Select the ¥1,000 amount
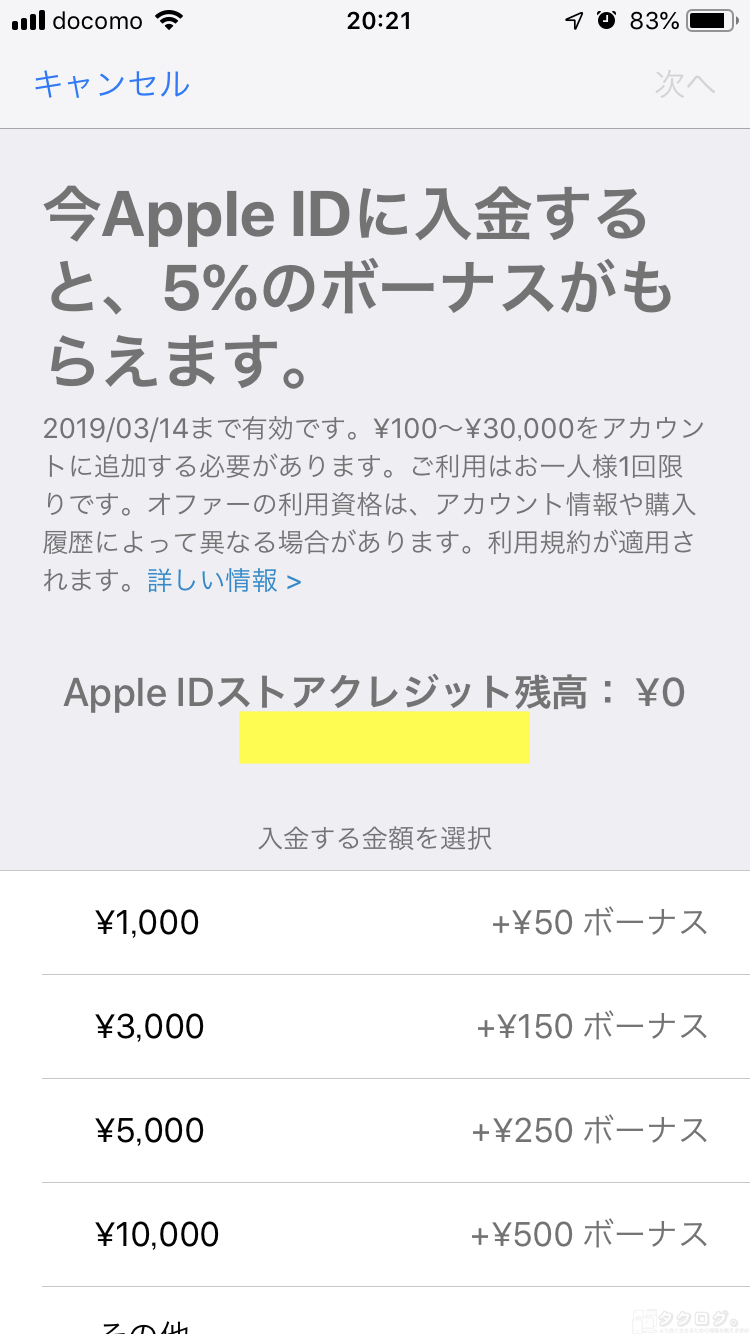The height and width of the screenshot is (1334, 750). point(375,922)
